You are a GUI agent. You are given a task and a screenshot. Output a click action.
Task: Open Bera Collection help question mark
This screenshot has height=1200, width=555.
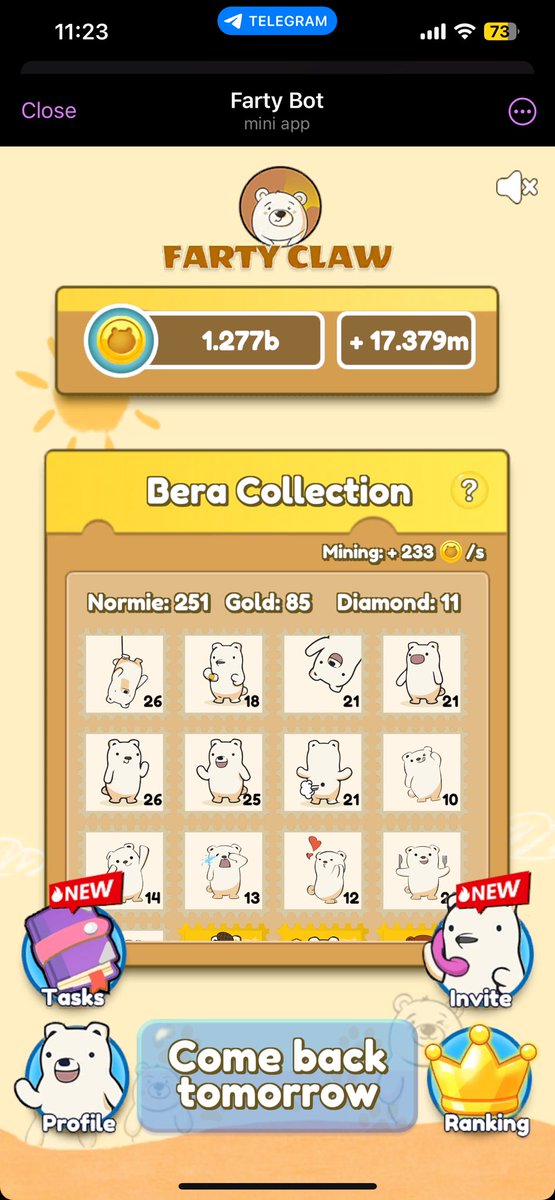[x=469, y=491]
